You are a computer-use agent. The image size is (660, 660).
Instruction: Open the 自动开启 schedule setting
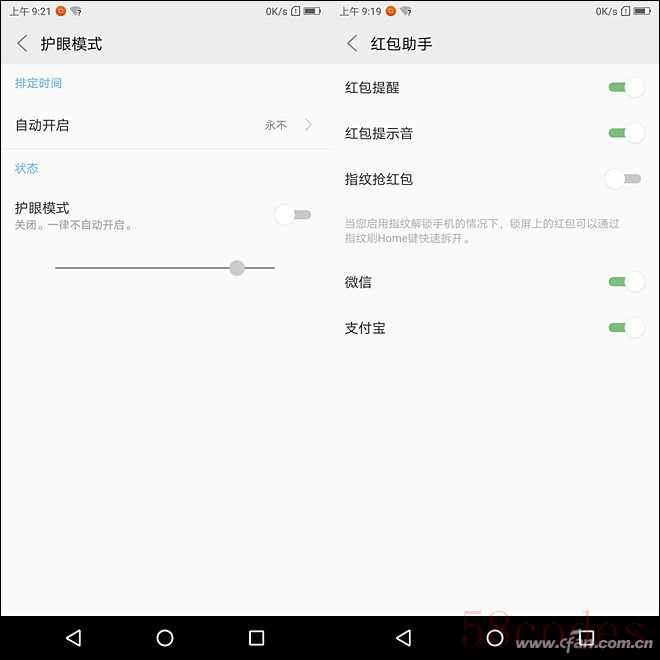(x=165, y=125)
